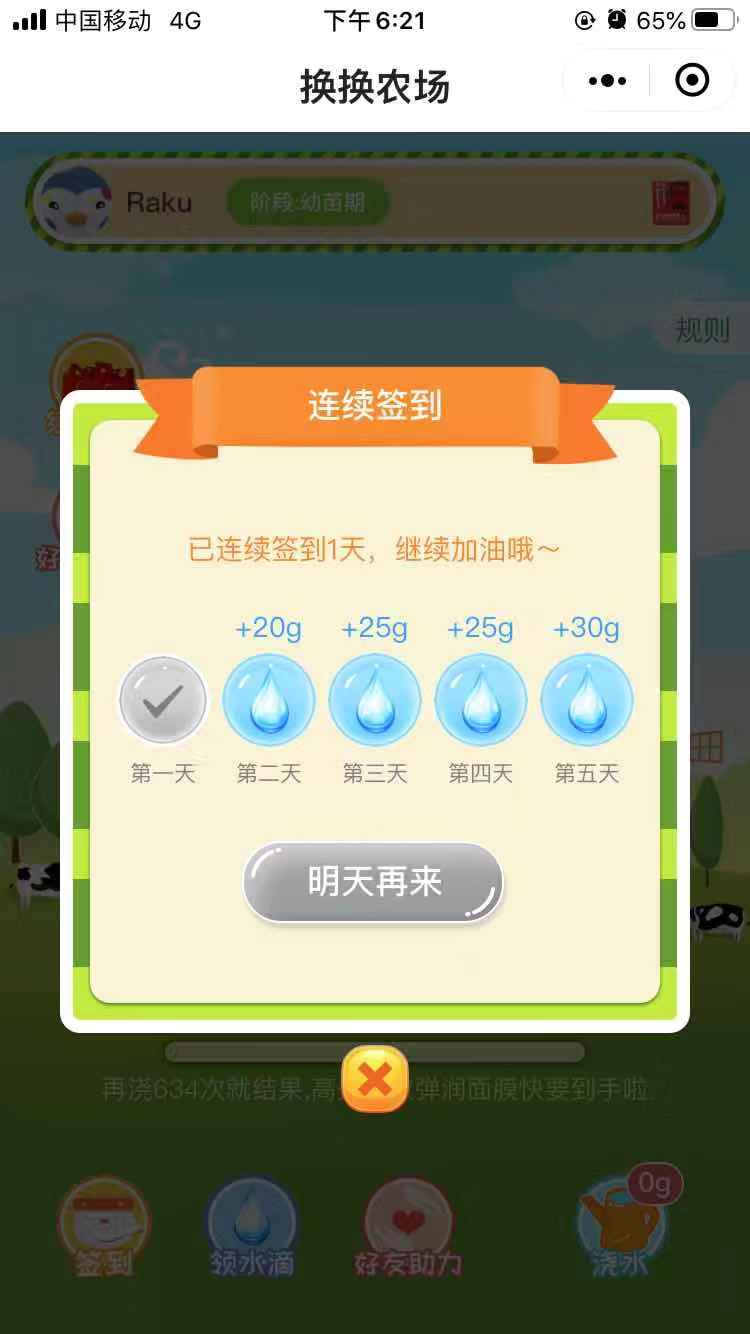This screenshot has height=1334, width=750.
Task: Tap the 明天再来 button
Action: pos(373,882)
